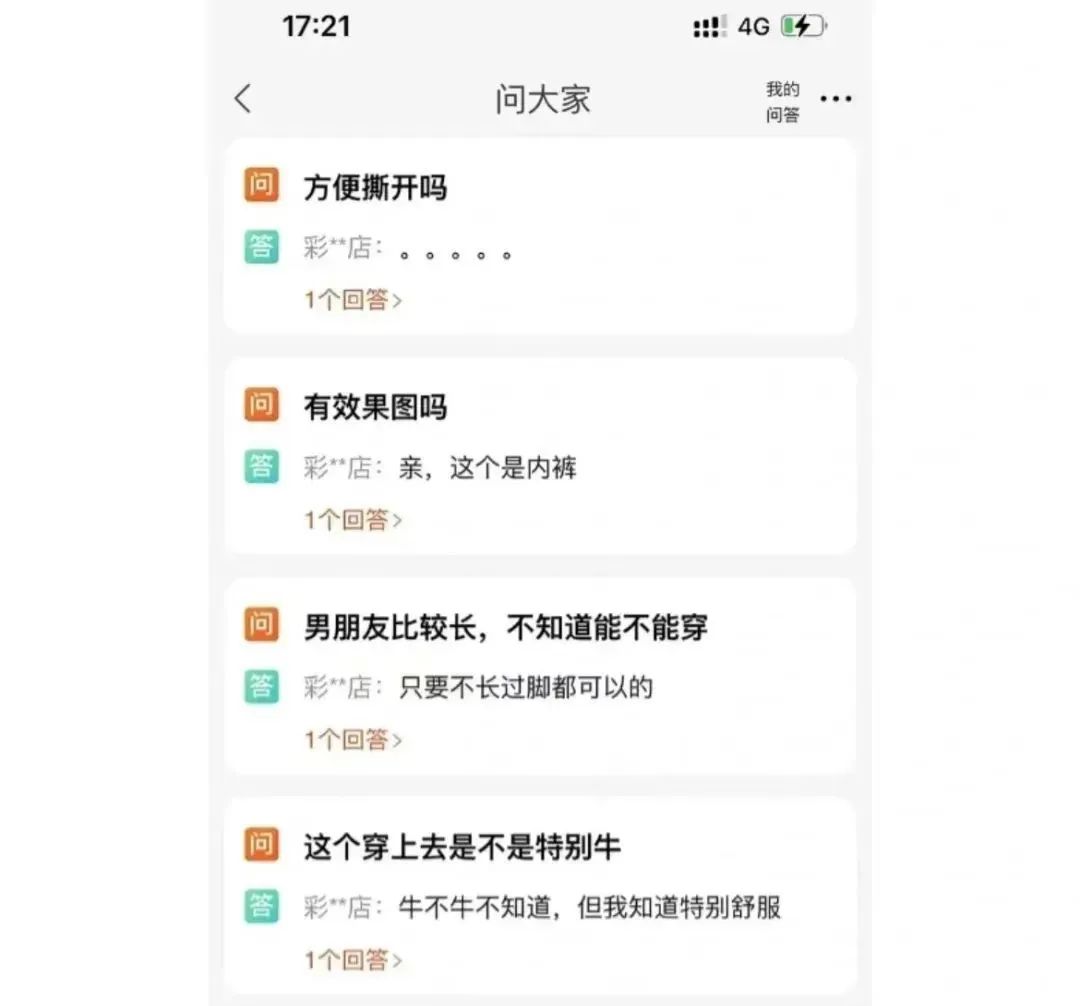
Task: Open the question 有效果图吗
Action: click(375, 407)
